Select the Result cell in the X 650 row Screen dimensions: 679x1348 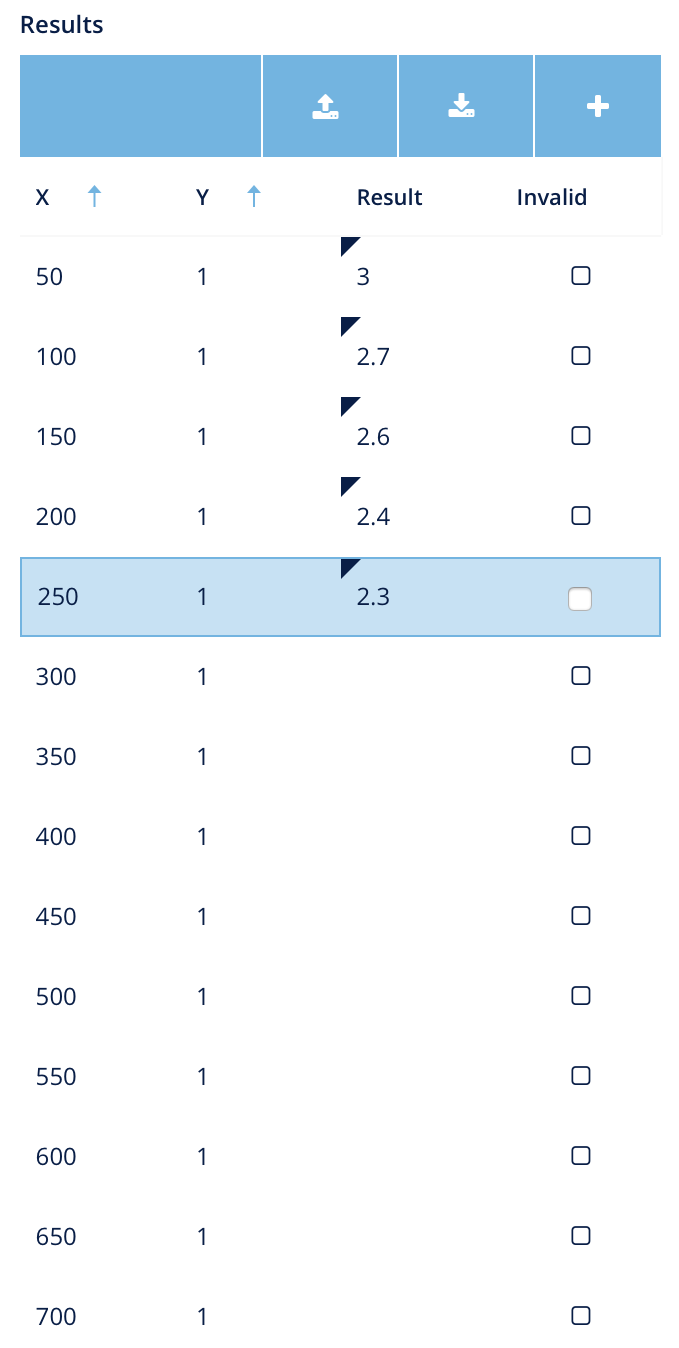point(420,1236)
